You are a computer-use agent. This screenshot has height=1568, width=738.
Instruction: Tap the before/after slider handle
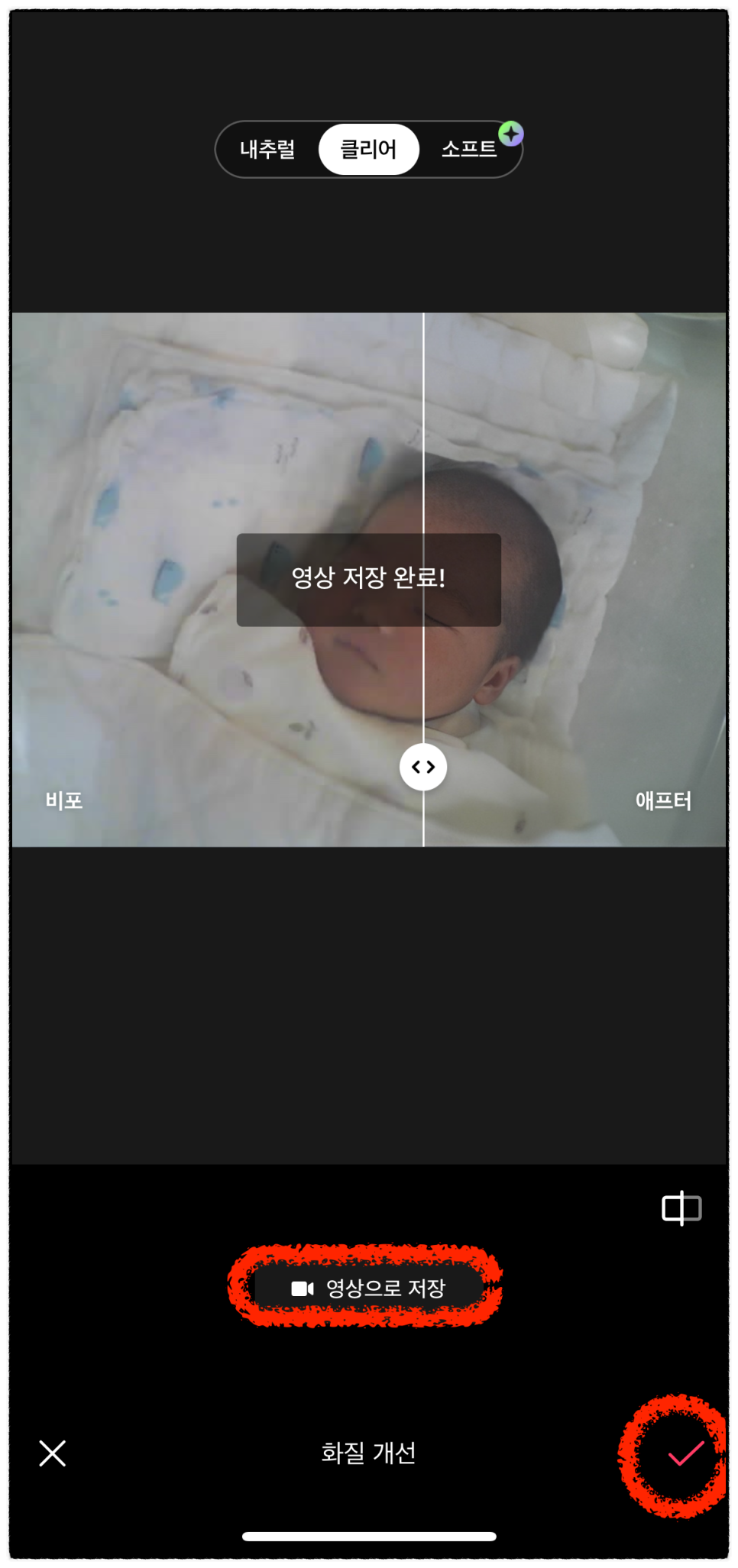(x=423, y=767)
